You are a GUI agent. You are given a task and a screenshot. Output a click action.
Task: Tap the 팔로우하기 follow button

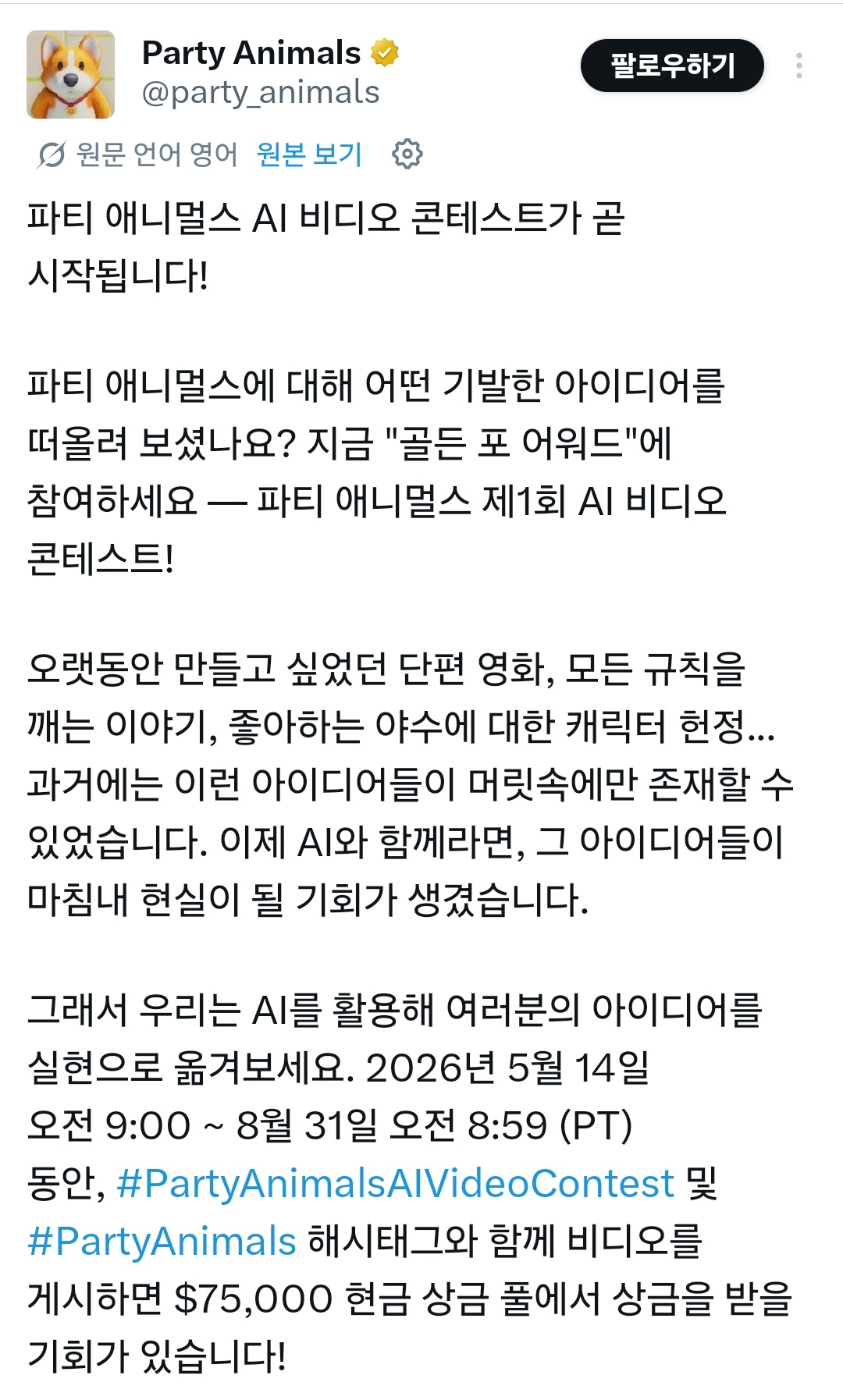pyautogui.click(x=672, y=66)
